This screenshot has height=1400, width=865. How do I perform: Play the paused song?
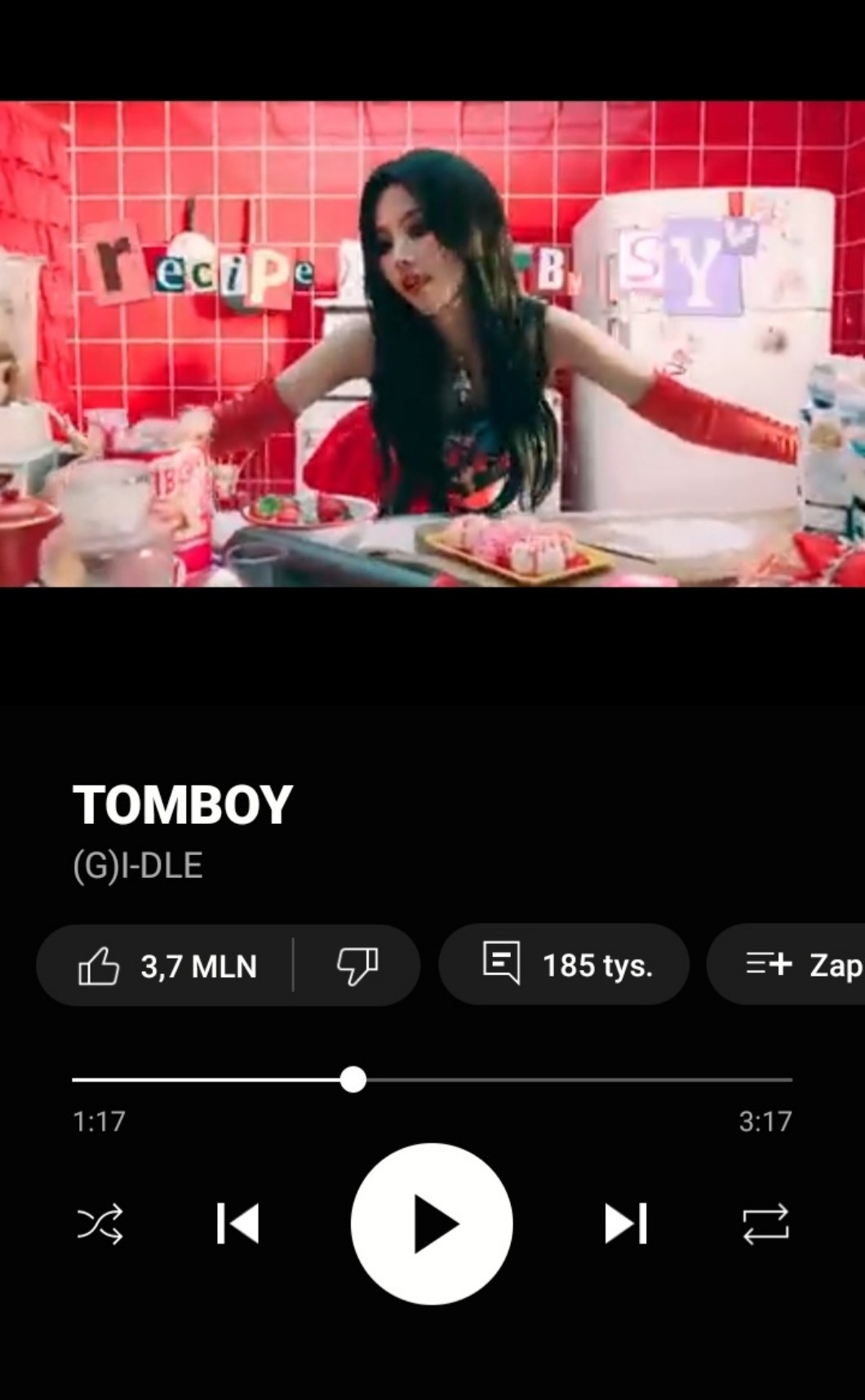point(432,1224)
